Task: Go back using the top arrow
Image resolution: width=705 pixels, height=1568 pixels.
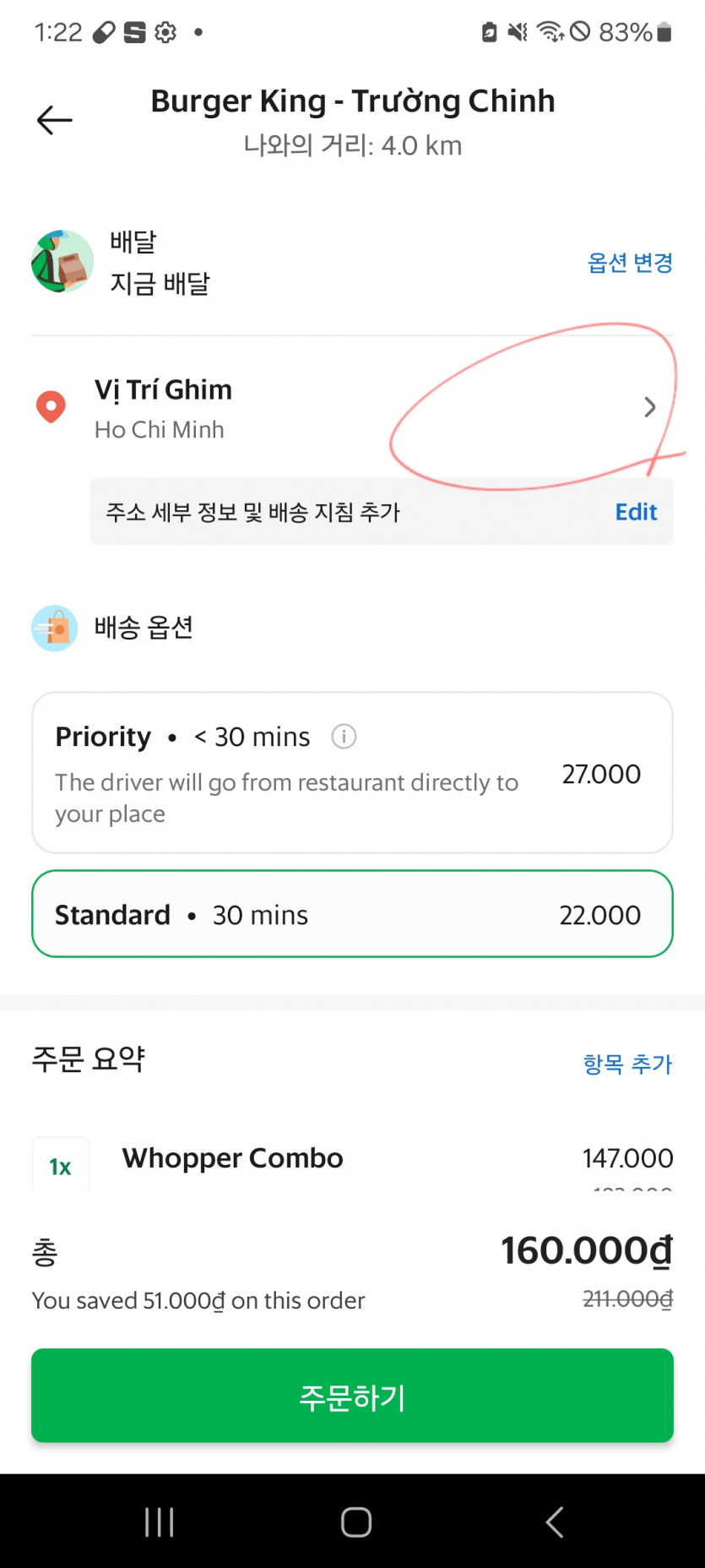Action: coord(55,120)
